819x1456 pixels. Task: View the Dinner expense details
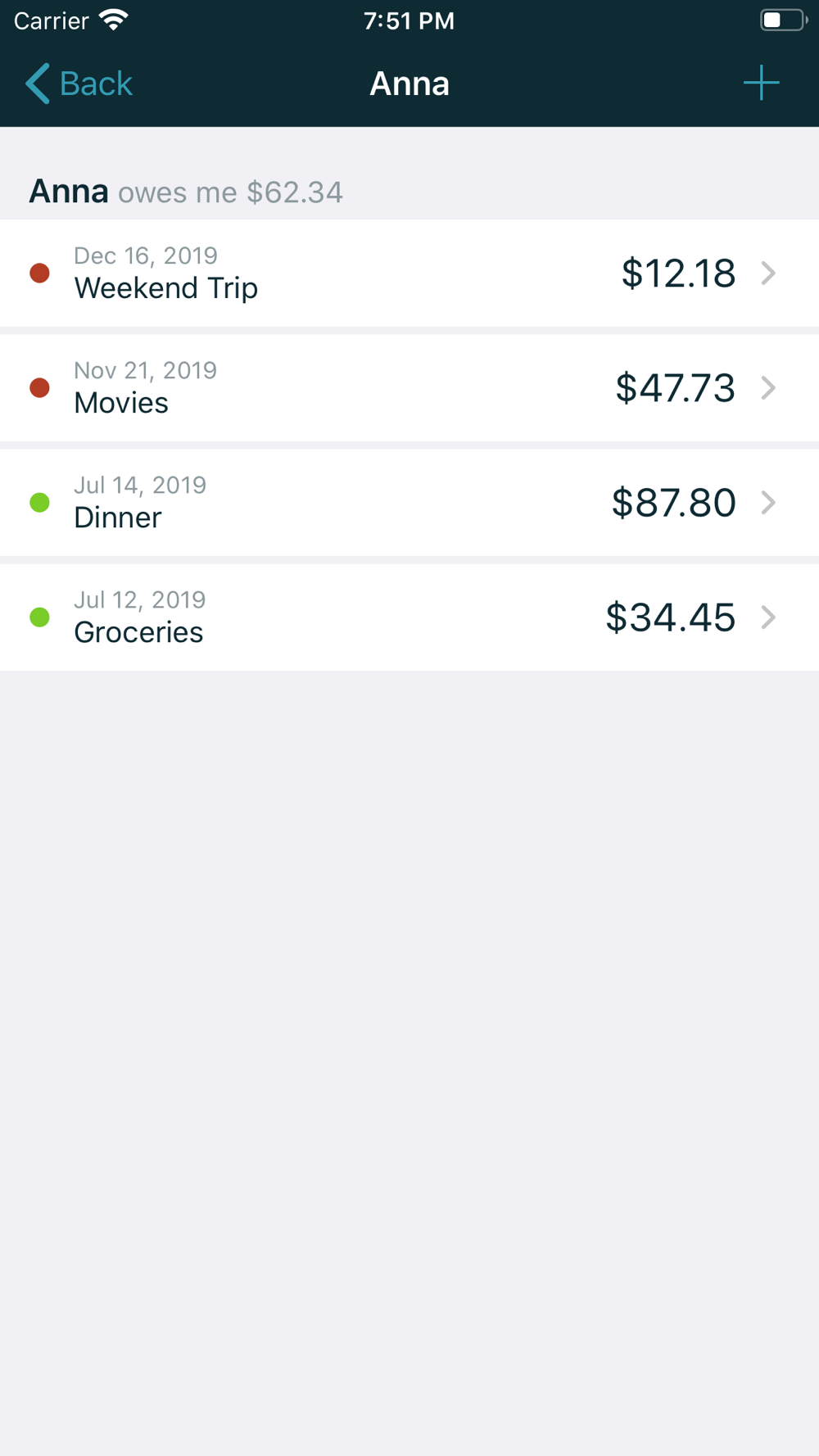409,502
